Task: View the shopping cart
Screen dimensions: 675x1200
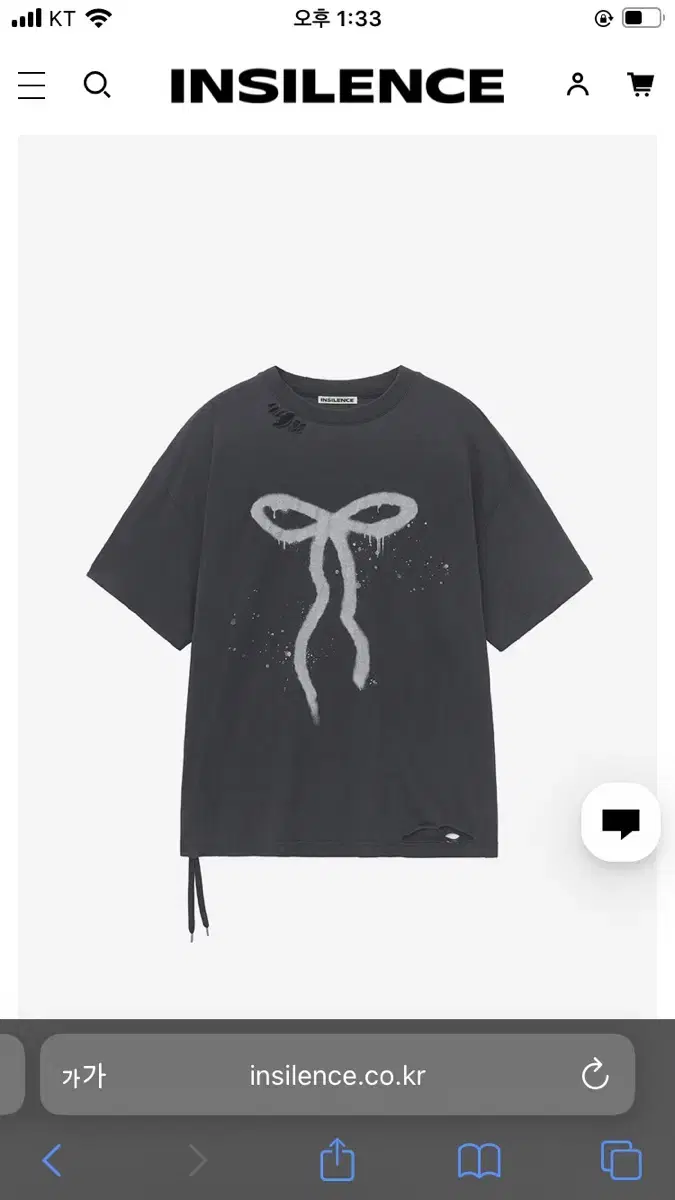Action: click(x=641, y=85)
